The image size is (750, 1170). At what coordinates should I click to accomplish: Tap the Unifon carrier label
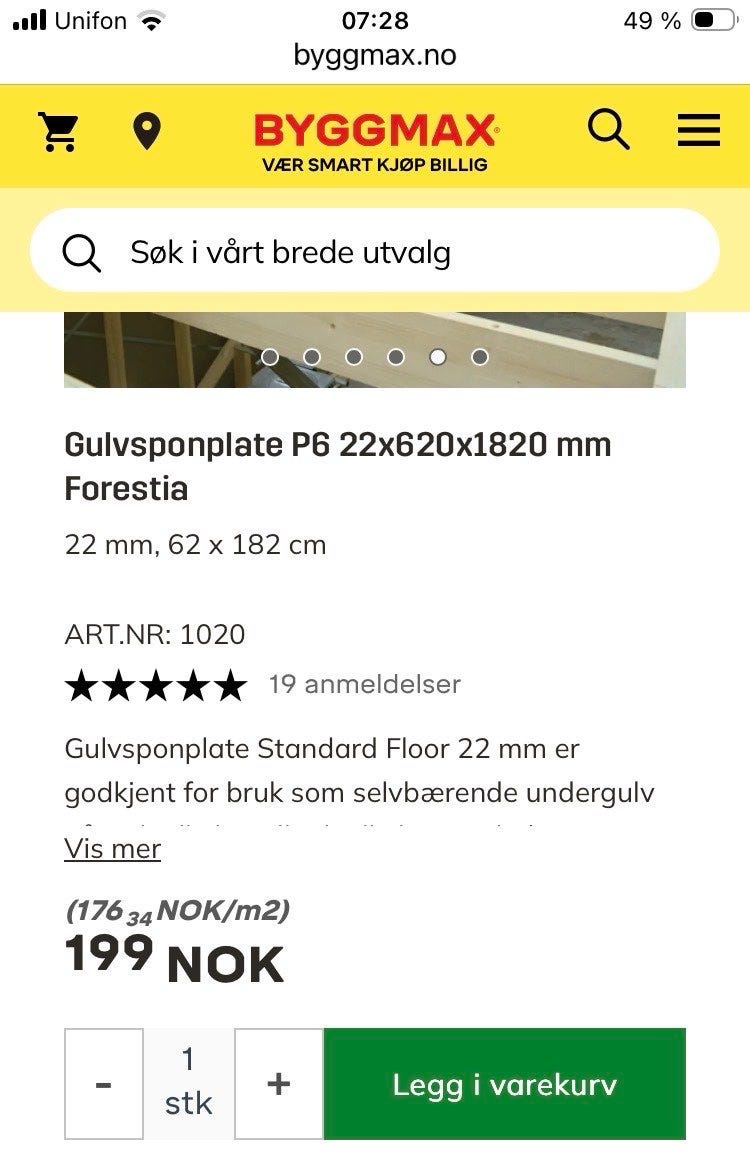click(92, 20)
